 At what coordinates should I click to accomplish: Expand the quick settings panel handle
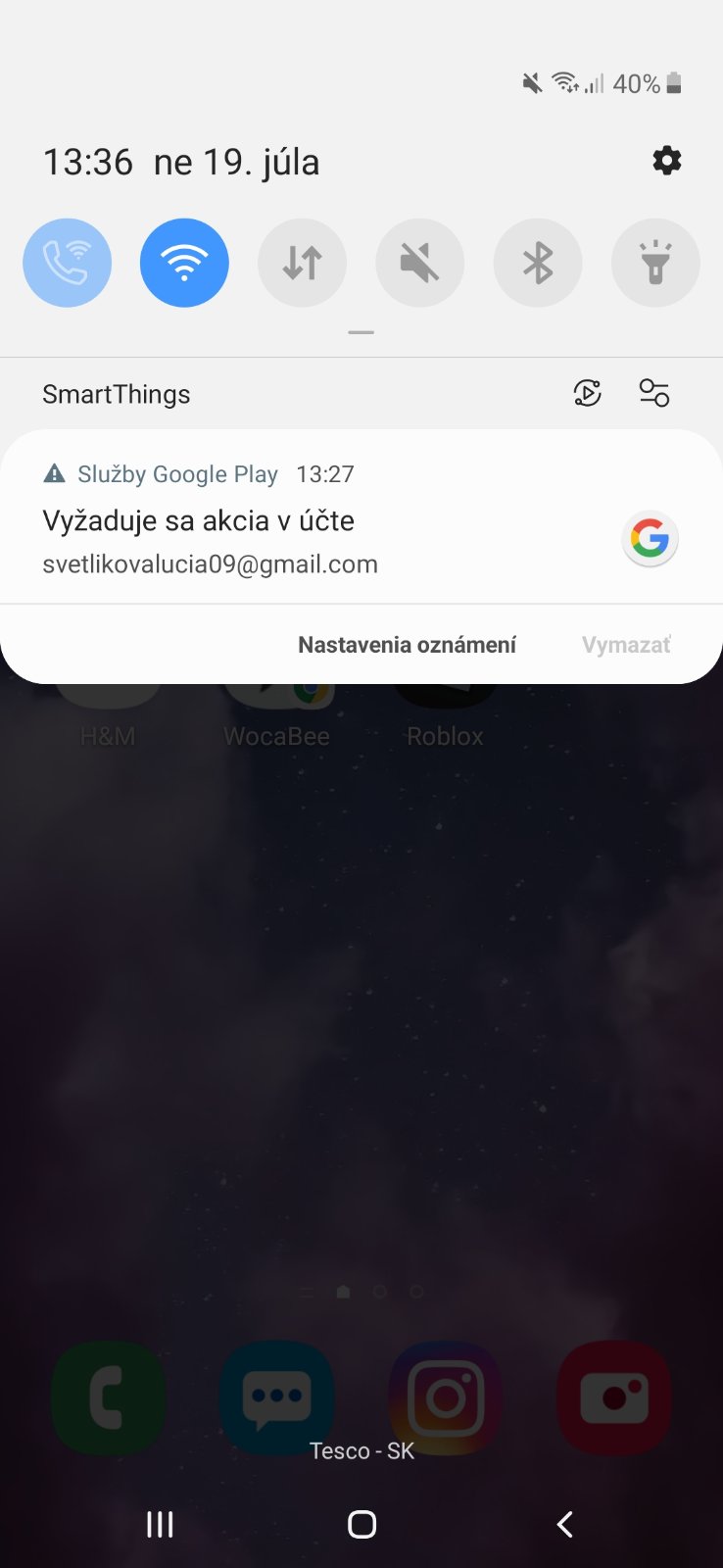tap(361, 333)
